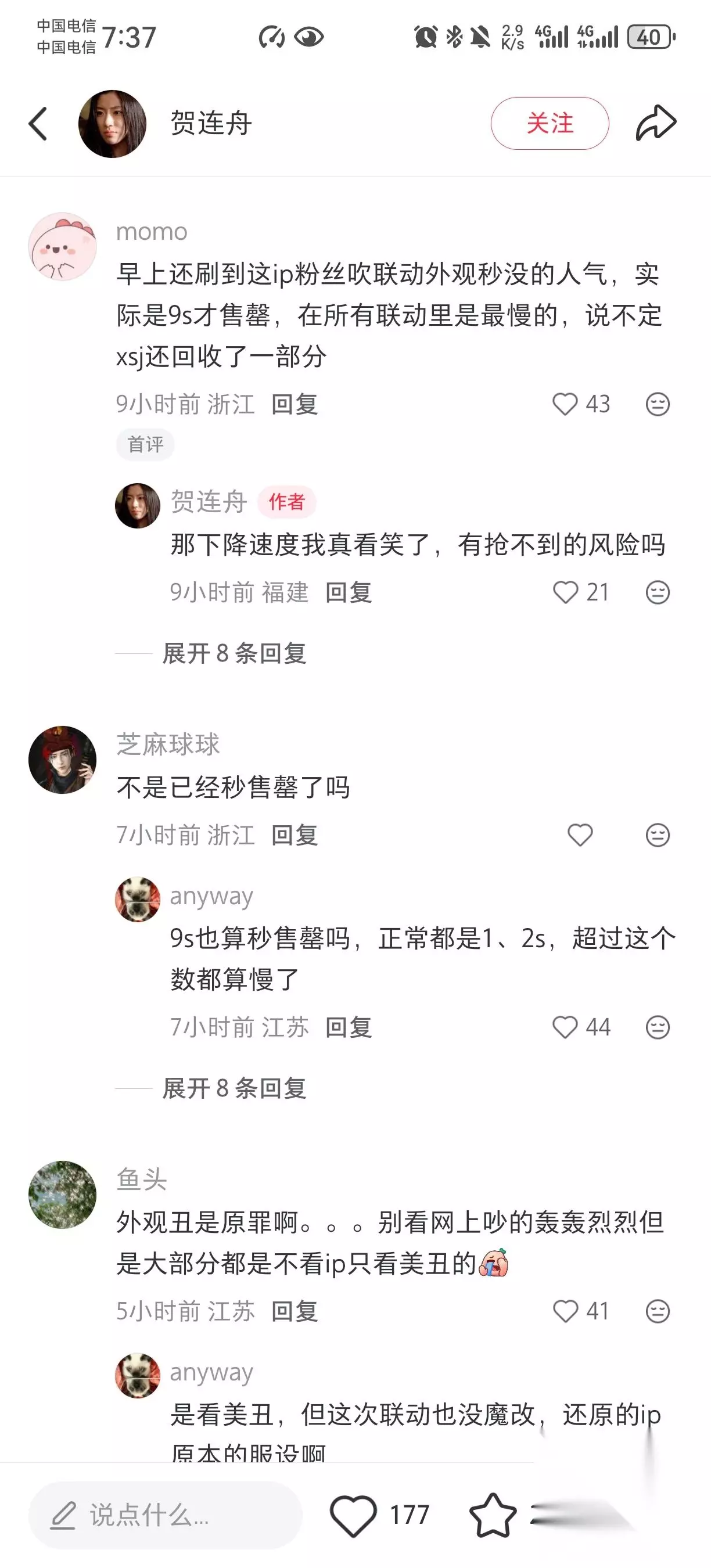The width and height of the screenshot is (711, 1568).
Task: Open momo's profile avatar
Action: [x=63, y=246]
